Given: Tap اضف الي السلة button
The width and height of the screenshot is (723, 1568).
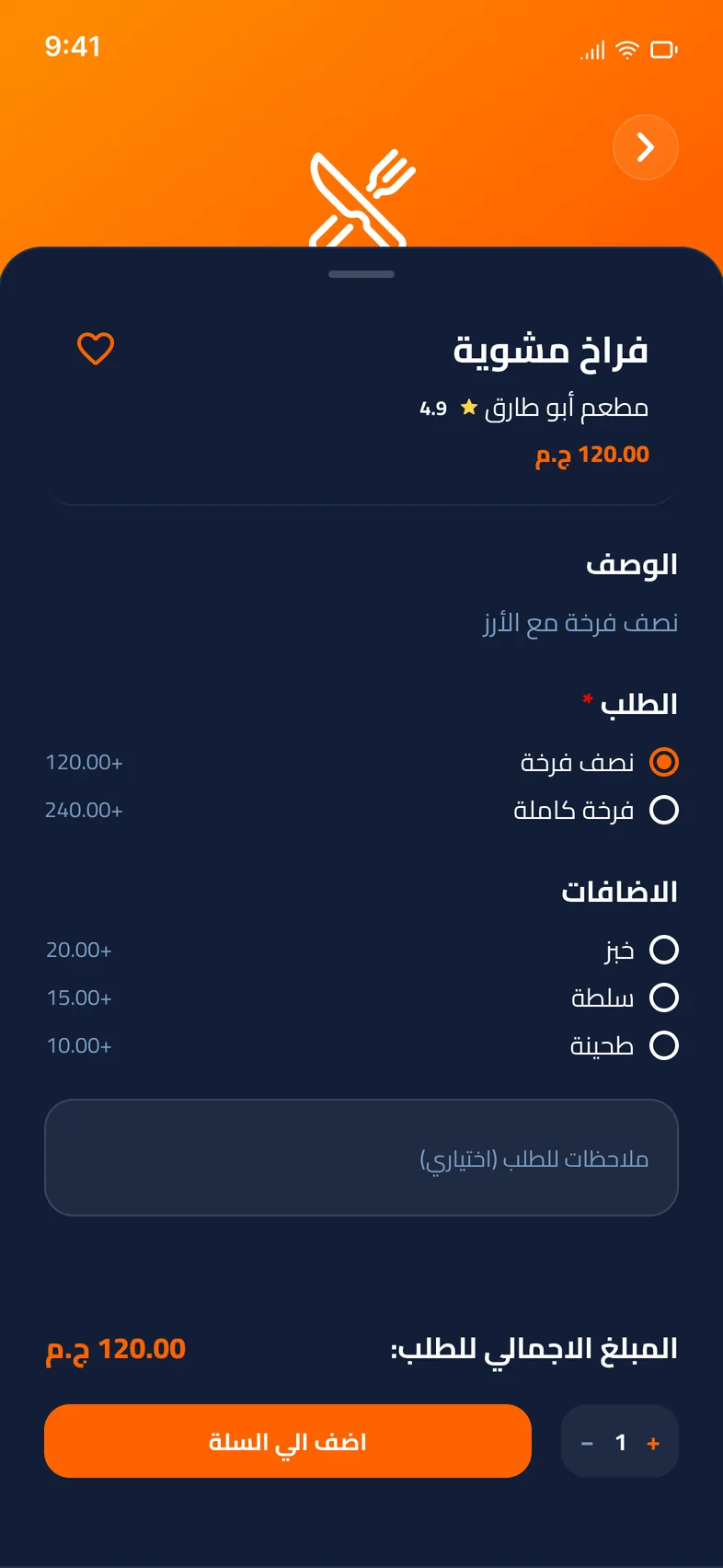Looking at the screenshot, I should (x=288, y=1441).
